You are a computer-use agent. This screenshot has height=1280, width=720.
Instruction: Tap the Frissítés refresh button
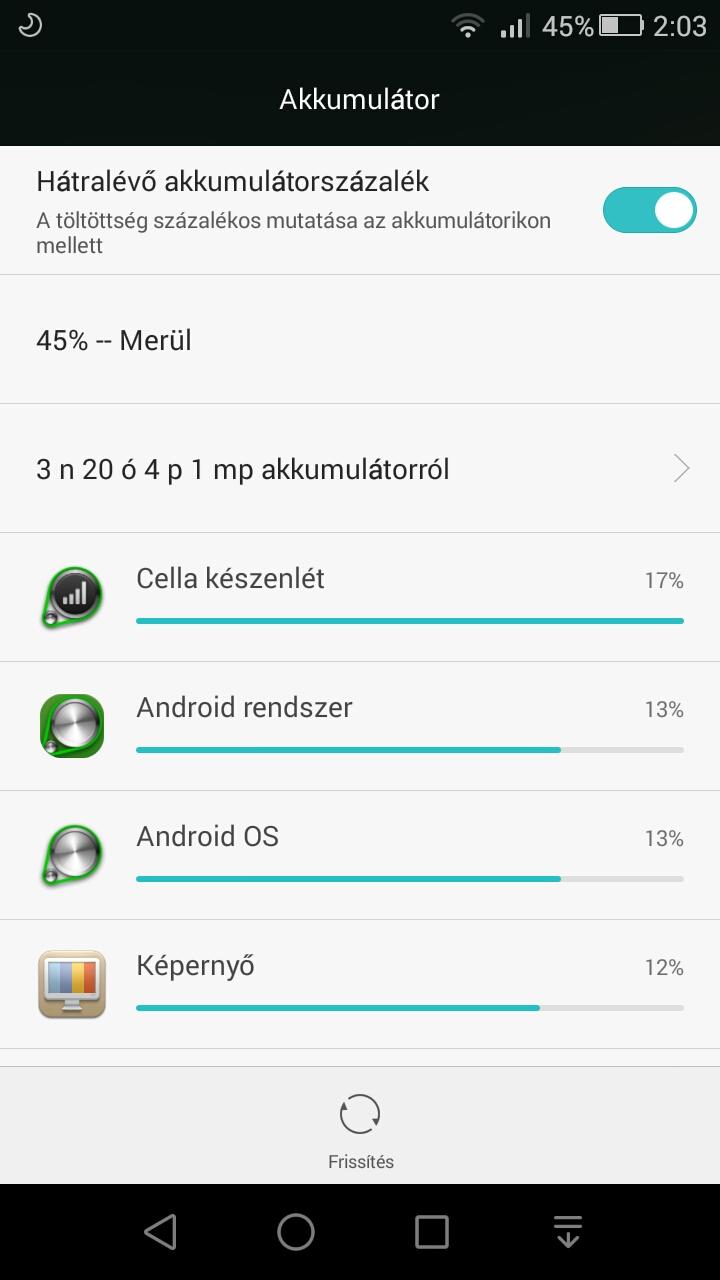pos(360,1131)
